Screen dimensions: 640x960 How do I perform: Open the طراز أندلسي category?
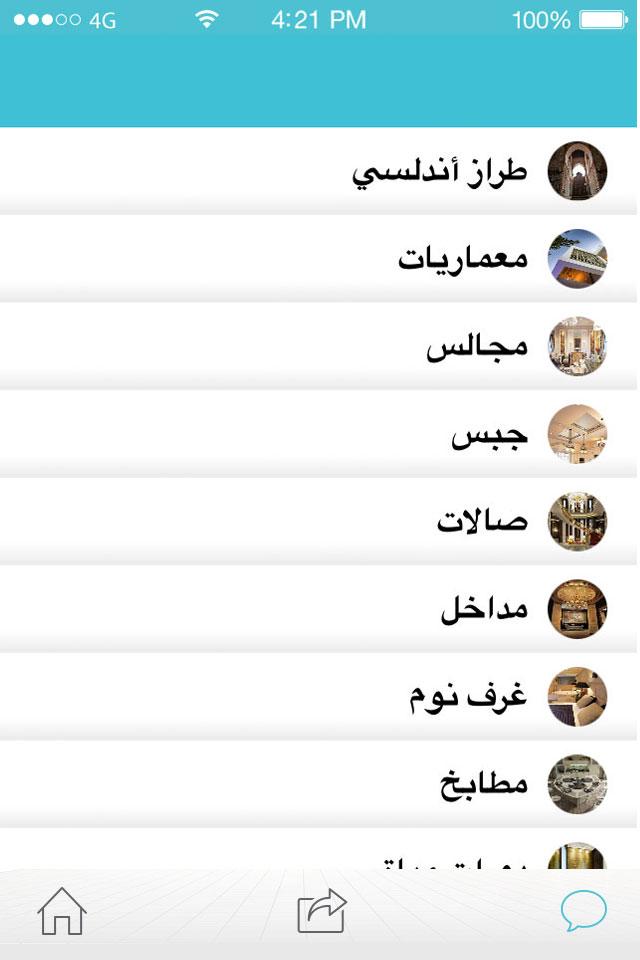point(440,171)
